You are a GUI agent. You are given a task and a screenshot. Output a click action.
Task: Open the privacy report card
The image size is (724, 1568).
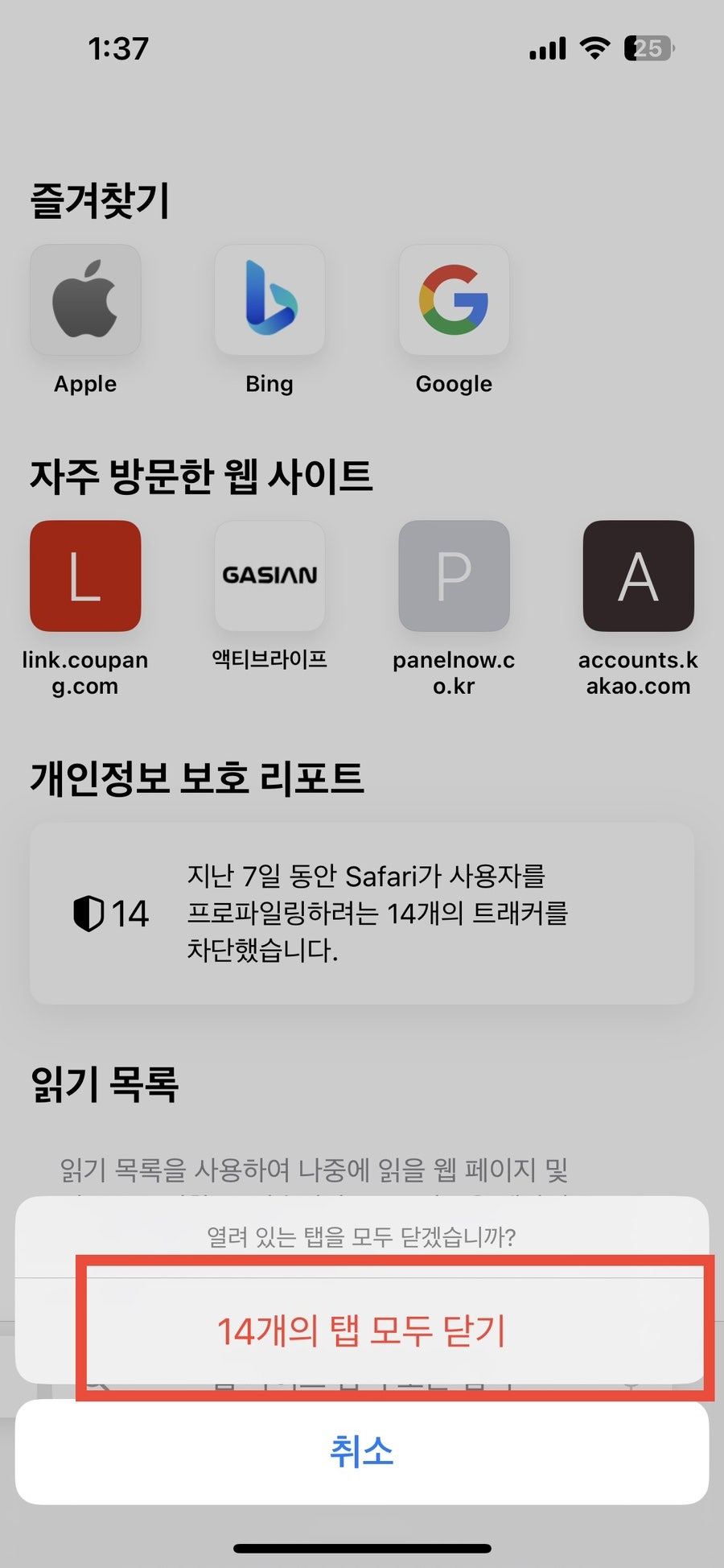[362, 913]
